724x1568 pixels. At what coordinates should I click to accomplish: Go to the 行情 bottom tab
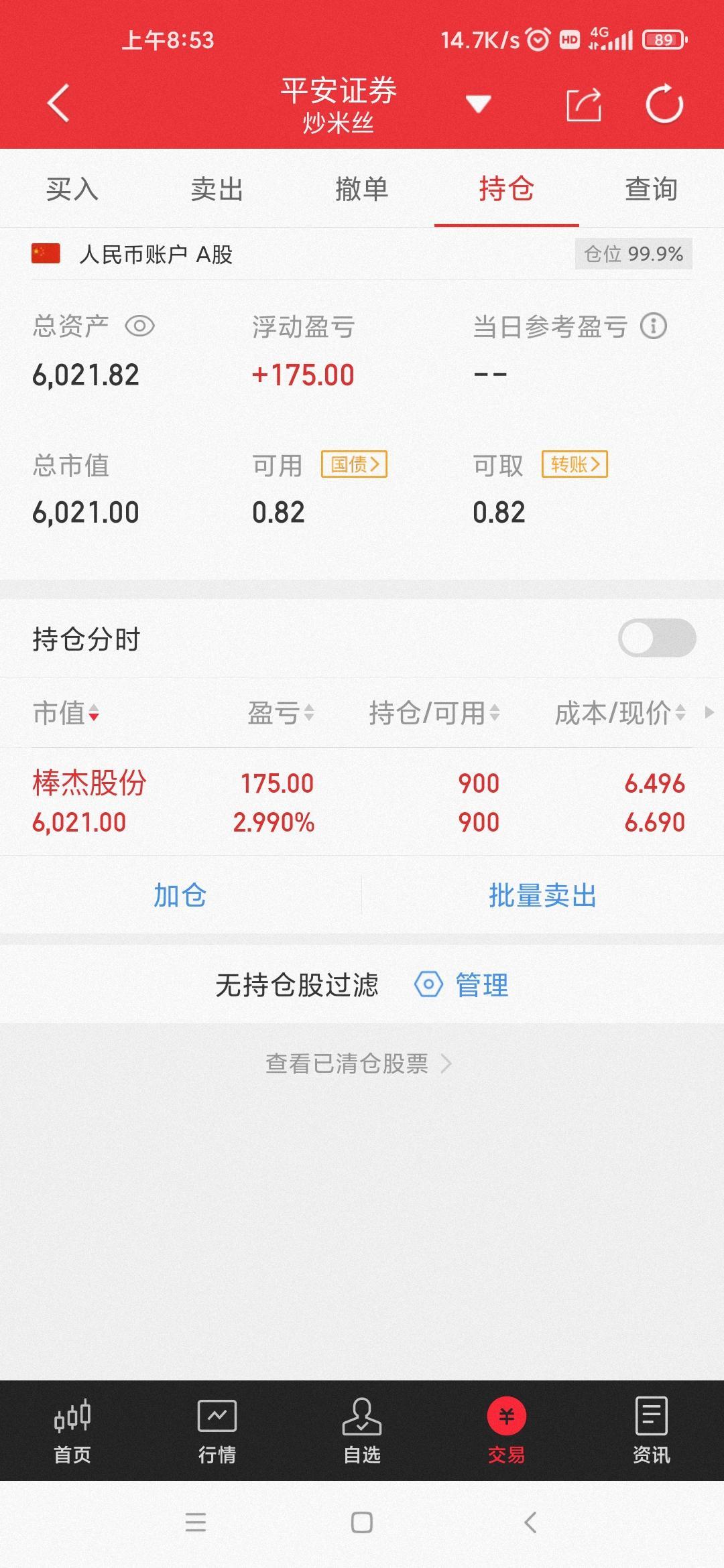[x=217, y=1430]
